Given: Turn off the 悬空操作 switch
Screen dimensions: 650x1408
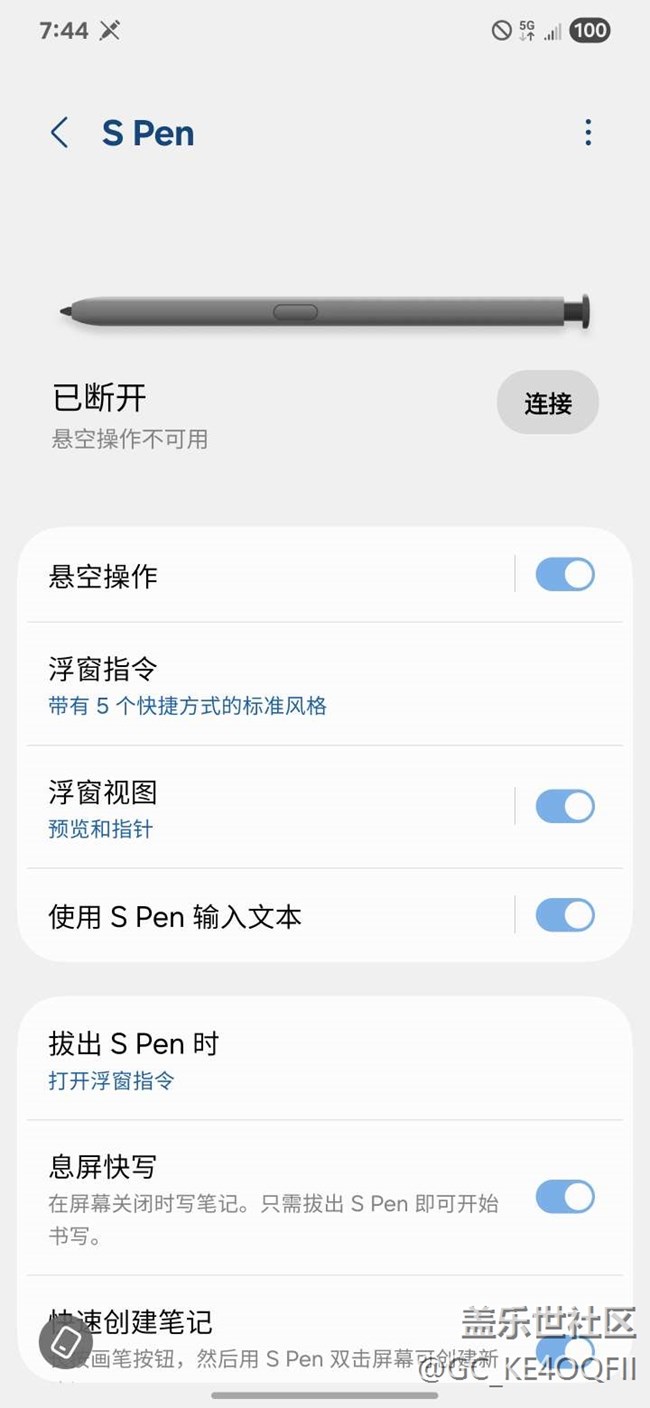Looking at the screenshot, I should [565, 575].
